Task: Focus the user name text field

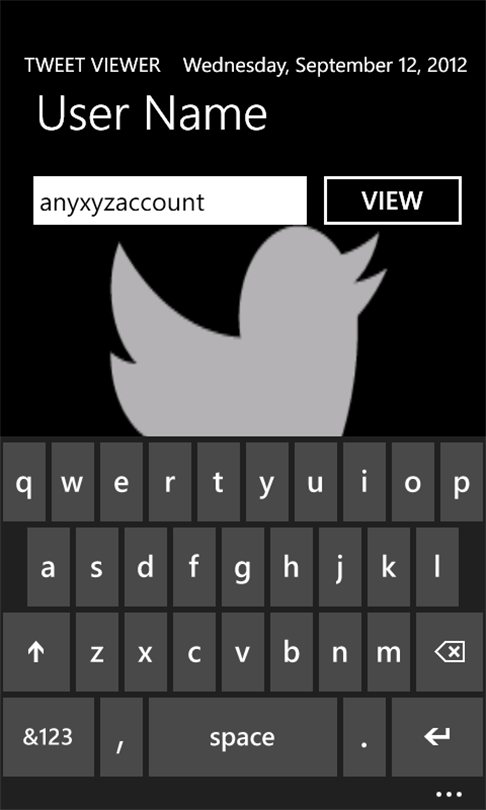Action: (170, 200)
